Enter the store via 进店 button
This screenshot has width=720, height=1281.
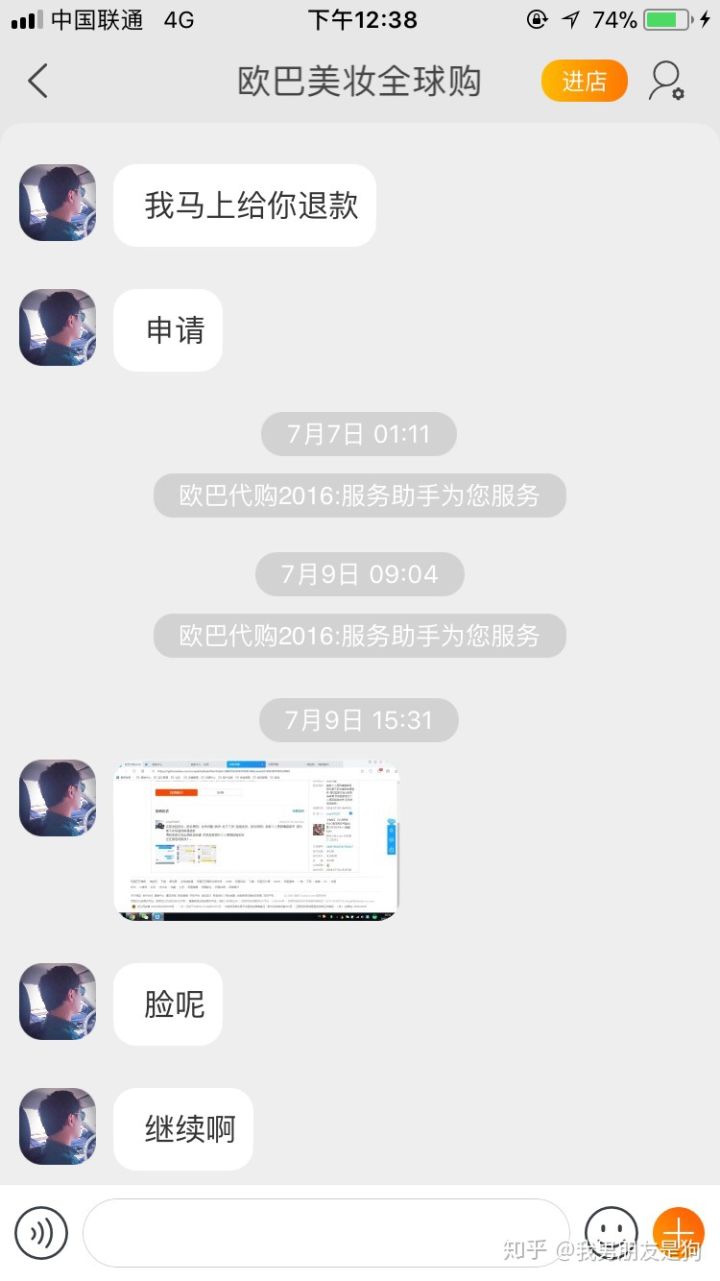(584, 81)
